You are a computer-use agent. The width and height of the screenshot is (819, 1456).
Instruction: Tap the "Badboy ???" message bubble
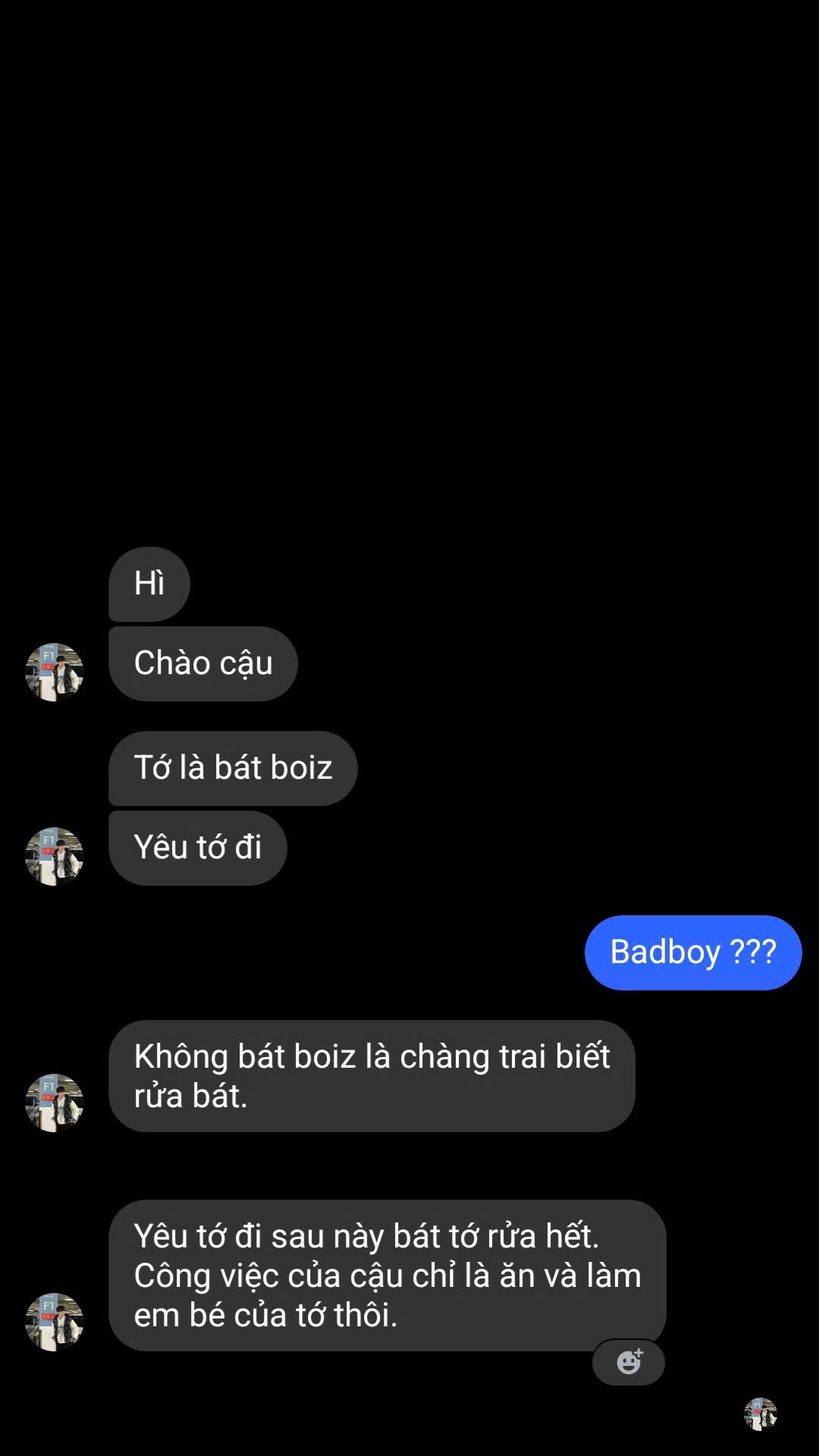[692, 952]
